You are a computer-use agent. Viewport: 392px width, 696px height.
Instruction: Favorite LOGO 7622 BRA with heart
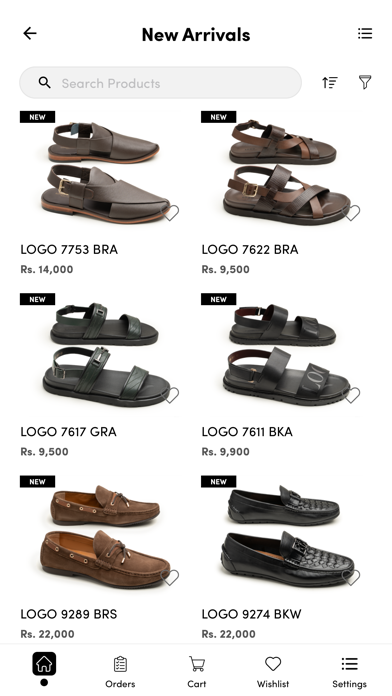tap(352, 213)
